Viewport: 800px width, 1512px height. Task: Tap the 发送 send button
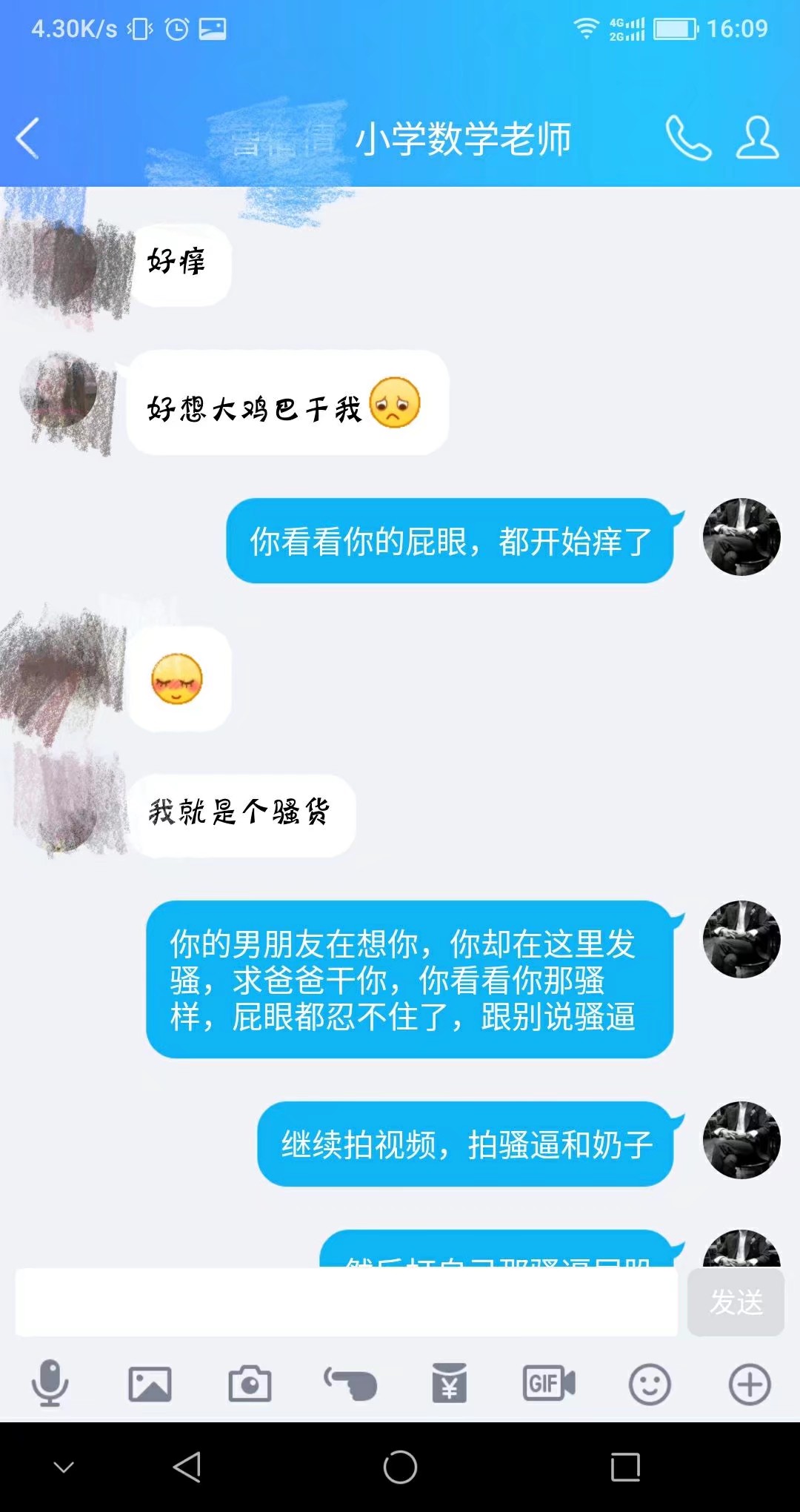[x=736, y=1302]
